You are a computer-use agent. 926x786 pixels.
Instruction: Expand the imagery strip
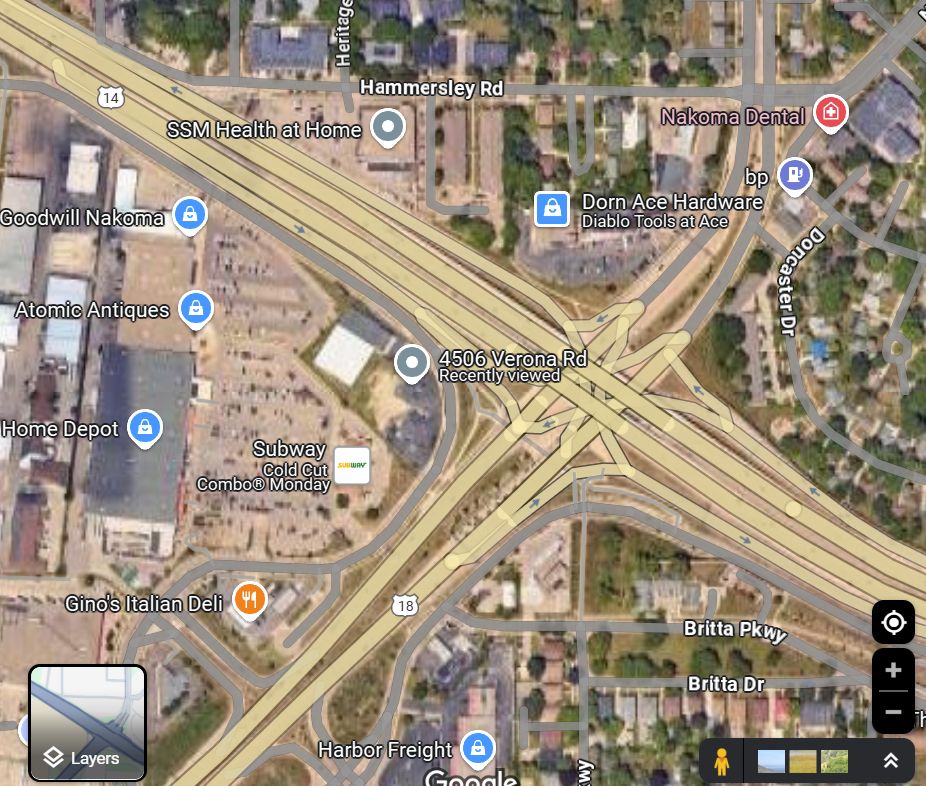890,761
